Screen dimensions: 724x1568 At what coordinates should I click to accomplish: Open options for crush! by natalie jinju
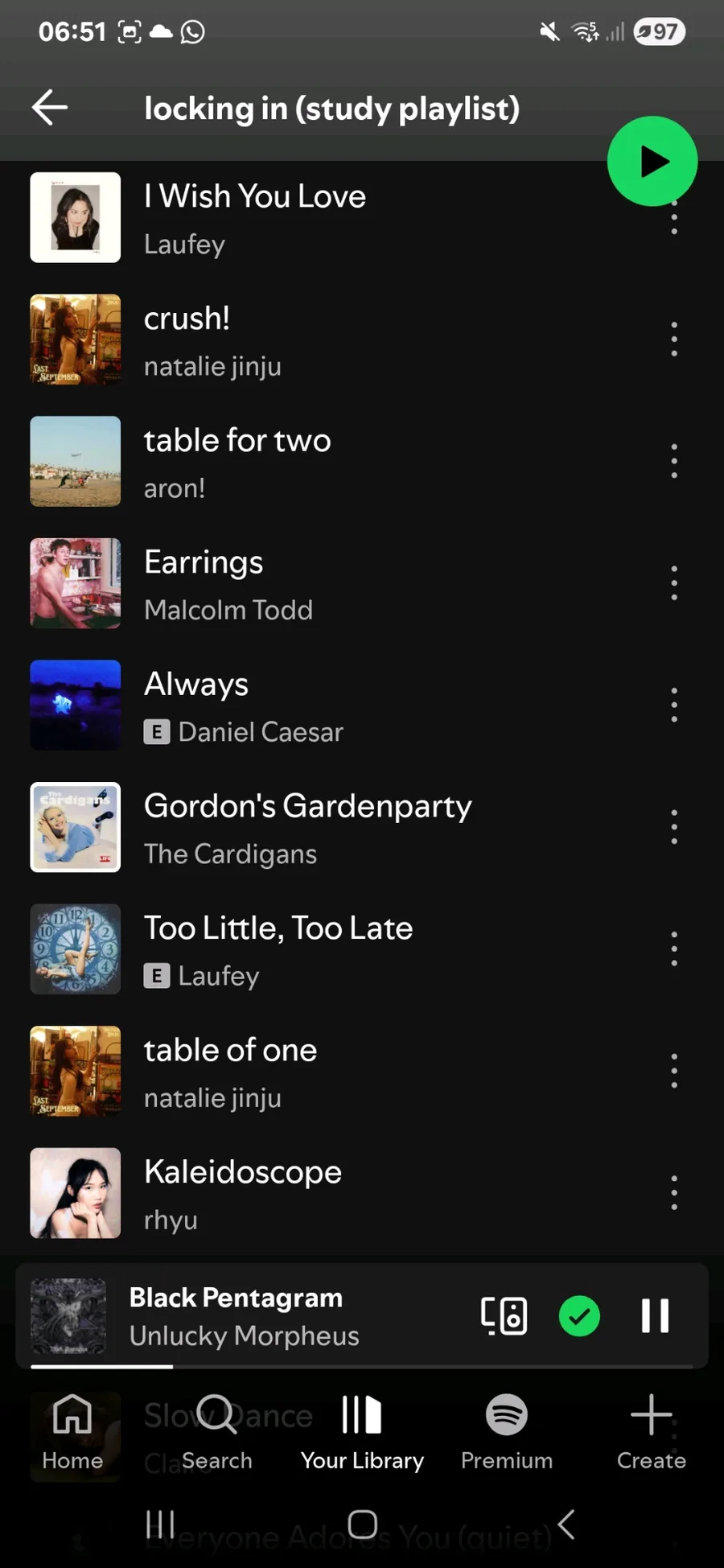click(674, 340)
